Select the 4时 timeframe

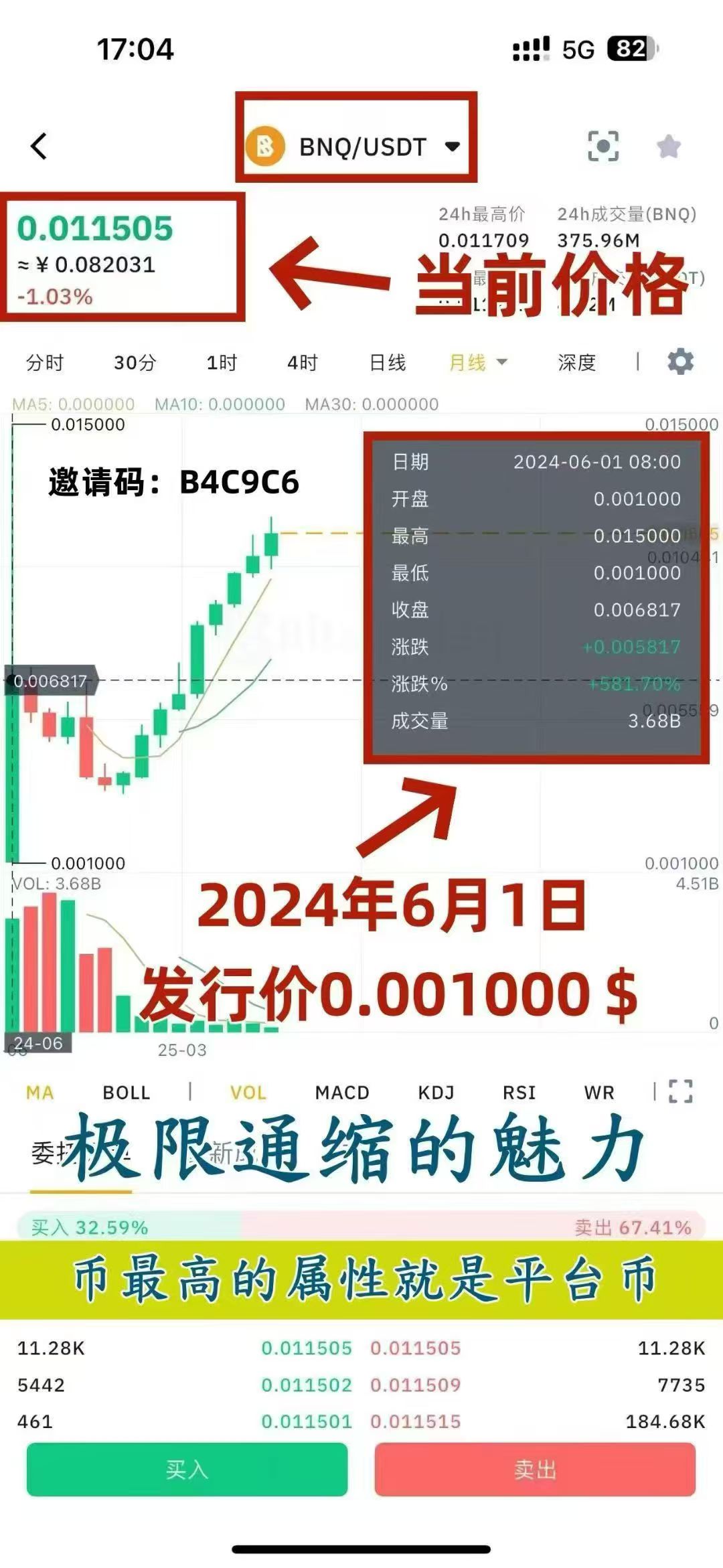pyautogui.click(x=302, y=363)
